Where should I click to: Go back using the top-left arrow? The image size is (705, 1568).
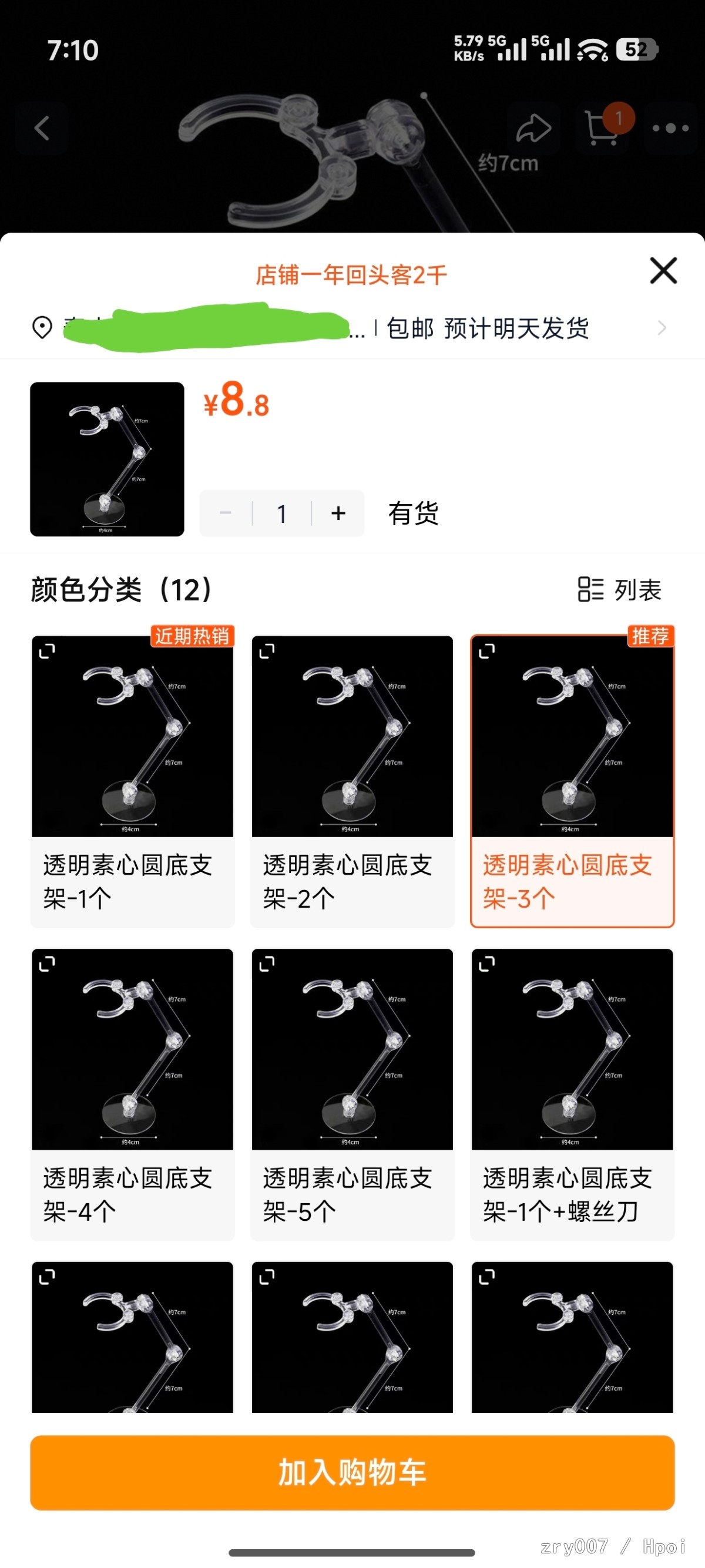tap(42, 129)
